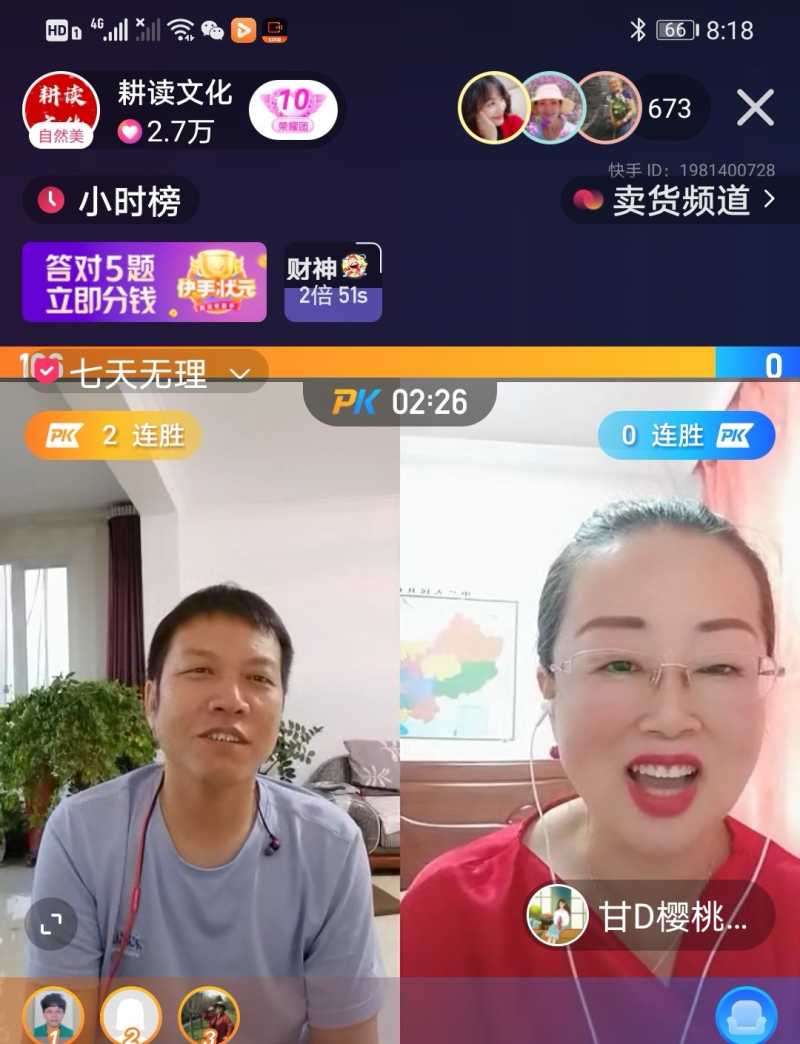Tap the rank 3 contributor avatar at bottom

pos(211,1019)
